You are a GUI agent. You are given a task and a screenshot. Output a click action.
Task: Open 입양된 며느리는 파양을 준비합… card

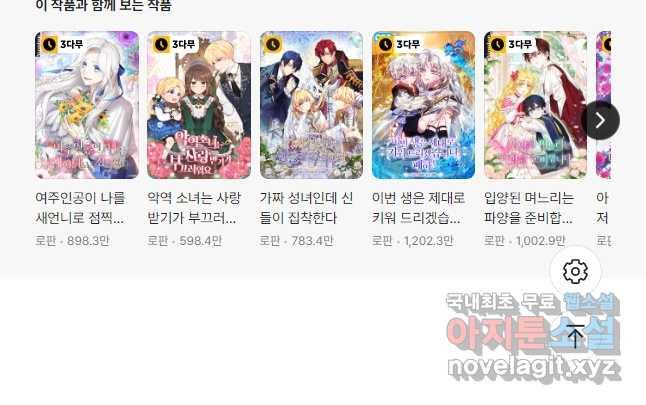point(535,105)
